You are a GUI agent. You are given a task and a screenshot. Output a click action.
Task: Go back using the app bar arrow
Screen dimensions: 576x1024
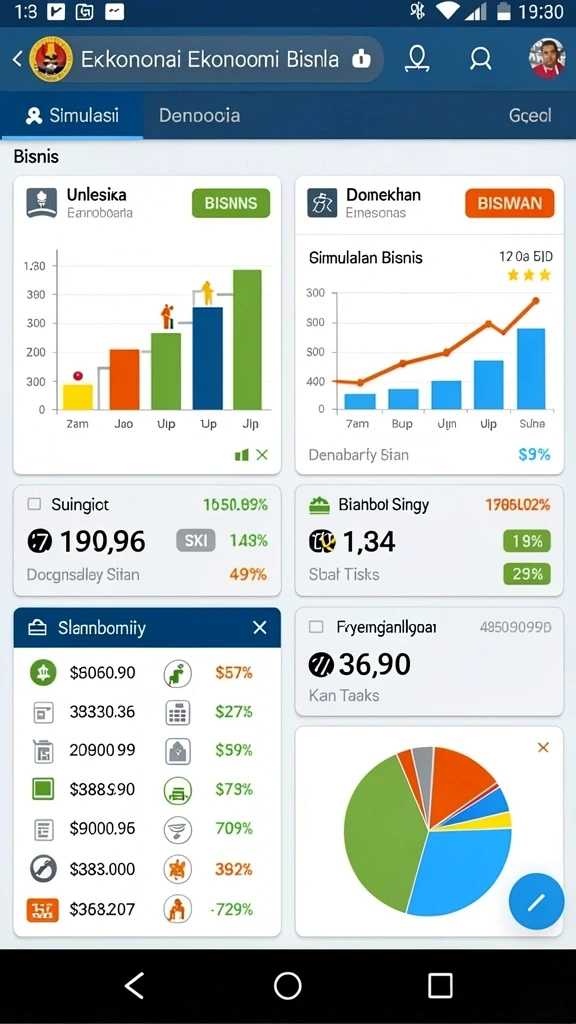click(x=17, y=59)
